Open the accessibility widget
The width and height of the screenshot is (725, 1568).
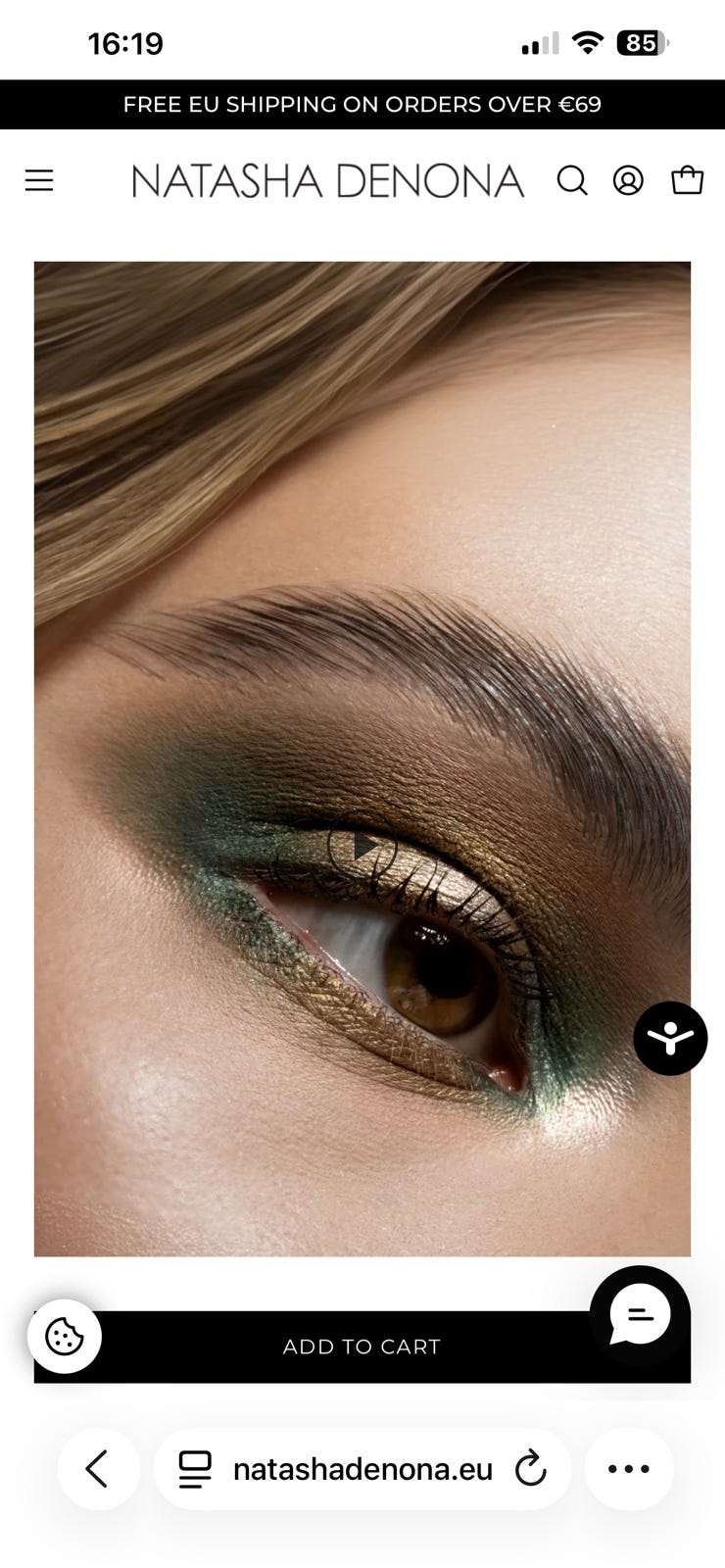coord(670,1039)
